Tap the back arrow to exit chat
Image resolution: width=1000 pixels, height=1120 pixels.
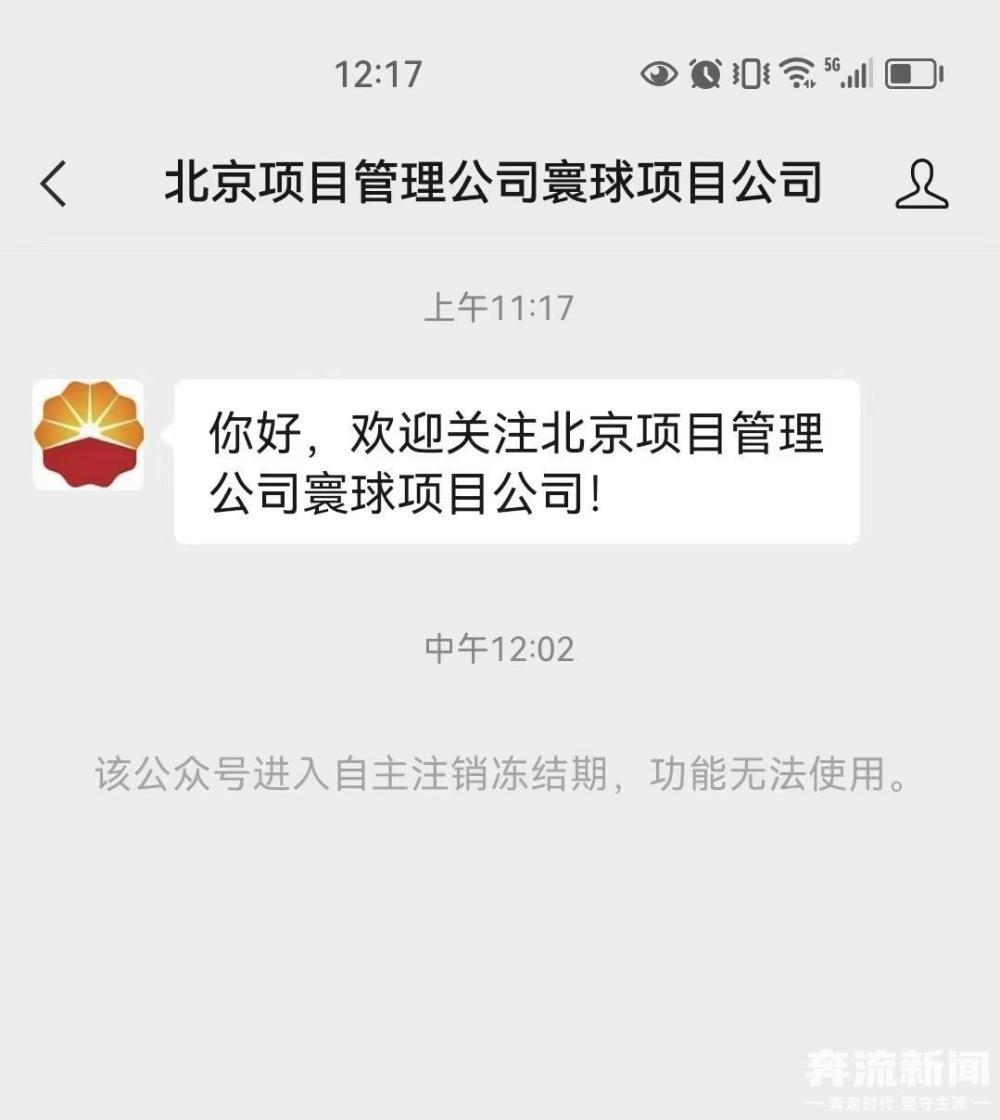52,183
